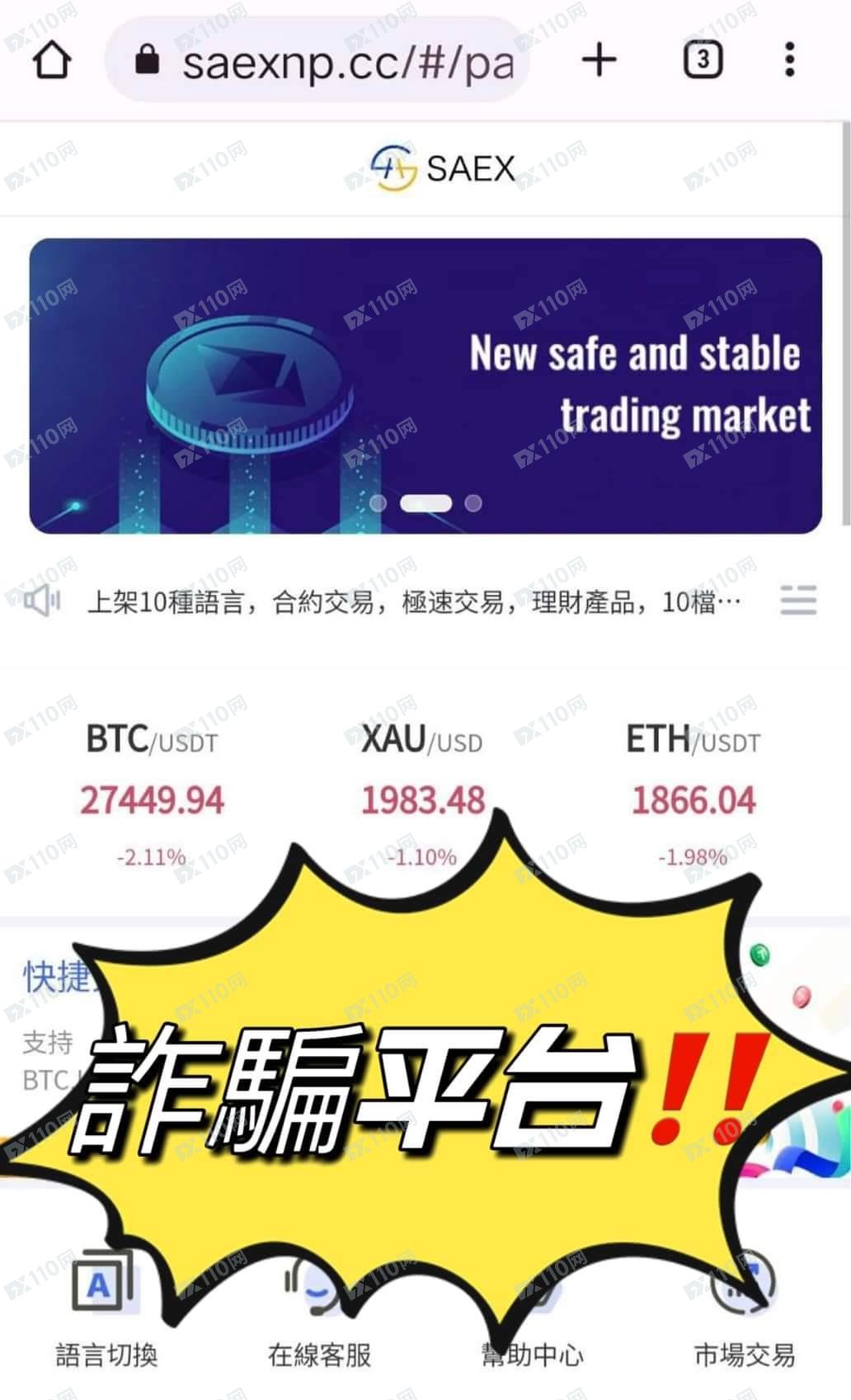
Task: Read the 上架10種語言 announcement
Action: (x=412, y=602)
